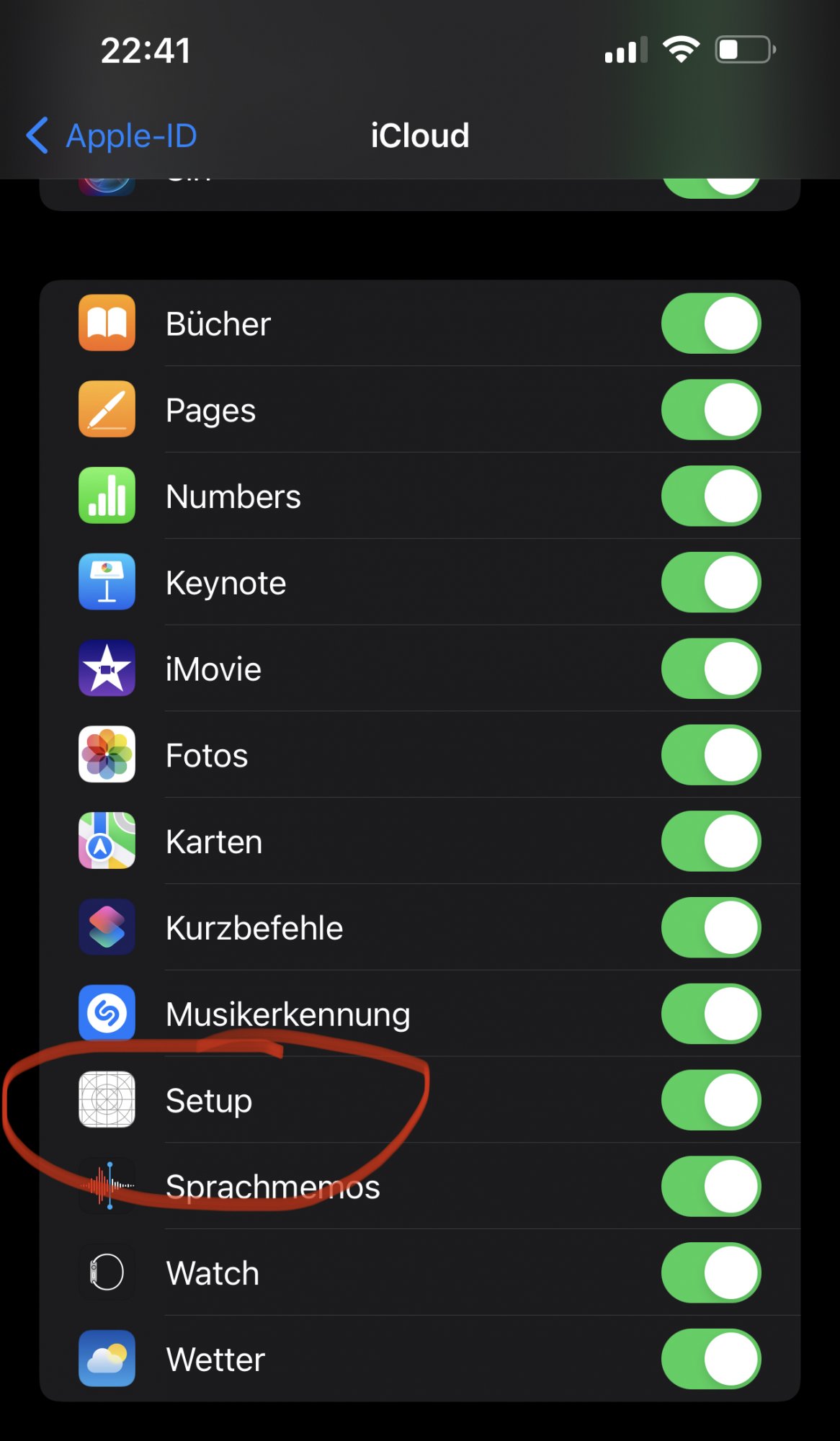Disable iCloud sync for Bücher

710,324
